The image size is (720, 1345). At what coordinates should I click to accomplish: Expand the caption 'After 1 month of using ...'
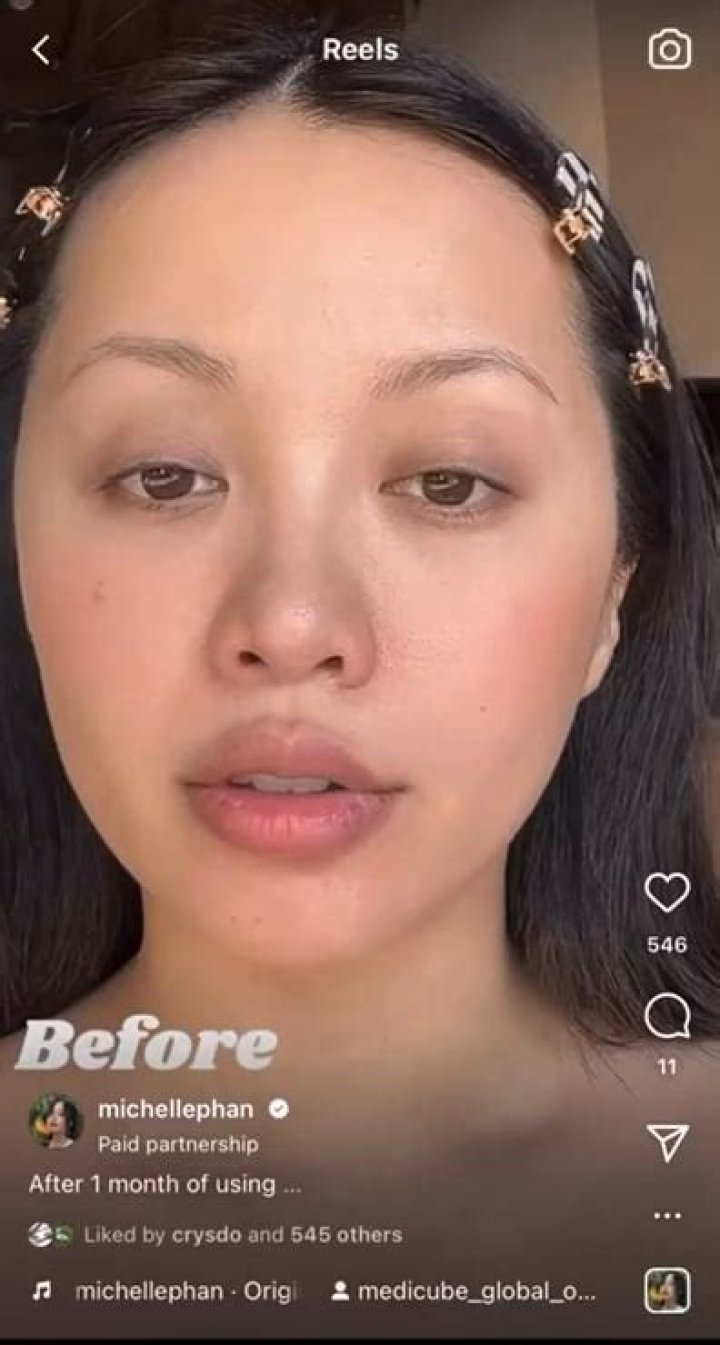click(x=165, y=1184)
